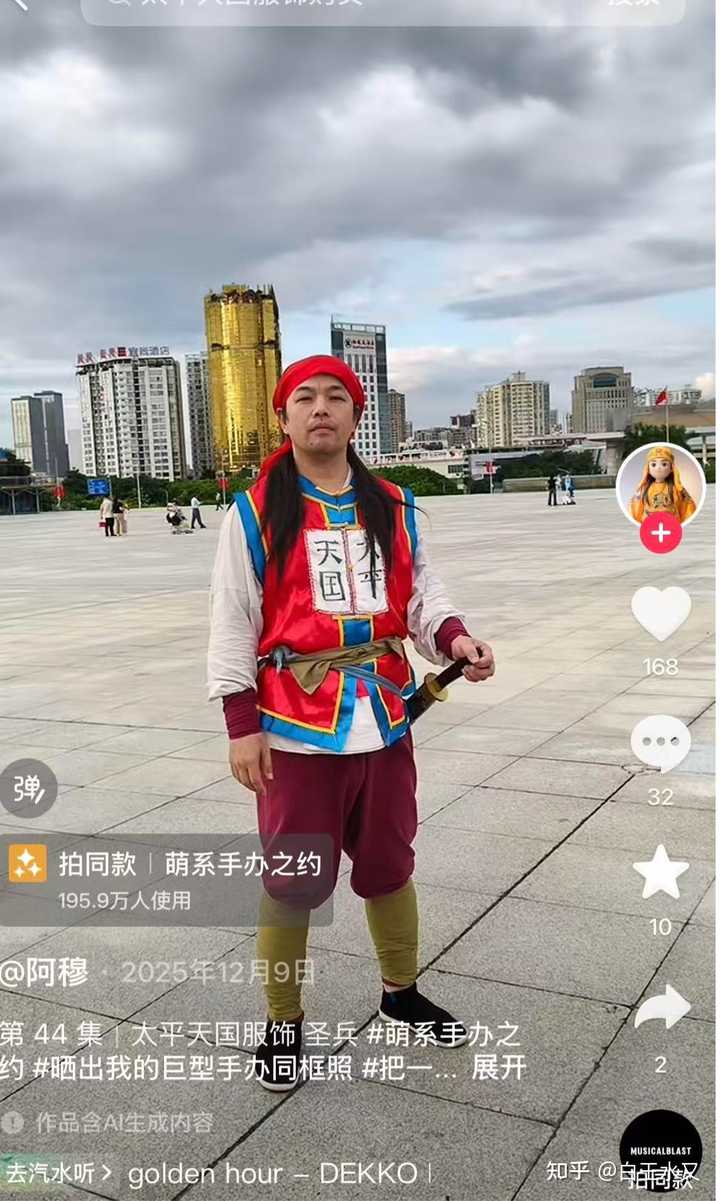
Task: Expand the caption with 展开
Action: (x=498, y=1066)
